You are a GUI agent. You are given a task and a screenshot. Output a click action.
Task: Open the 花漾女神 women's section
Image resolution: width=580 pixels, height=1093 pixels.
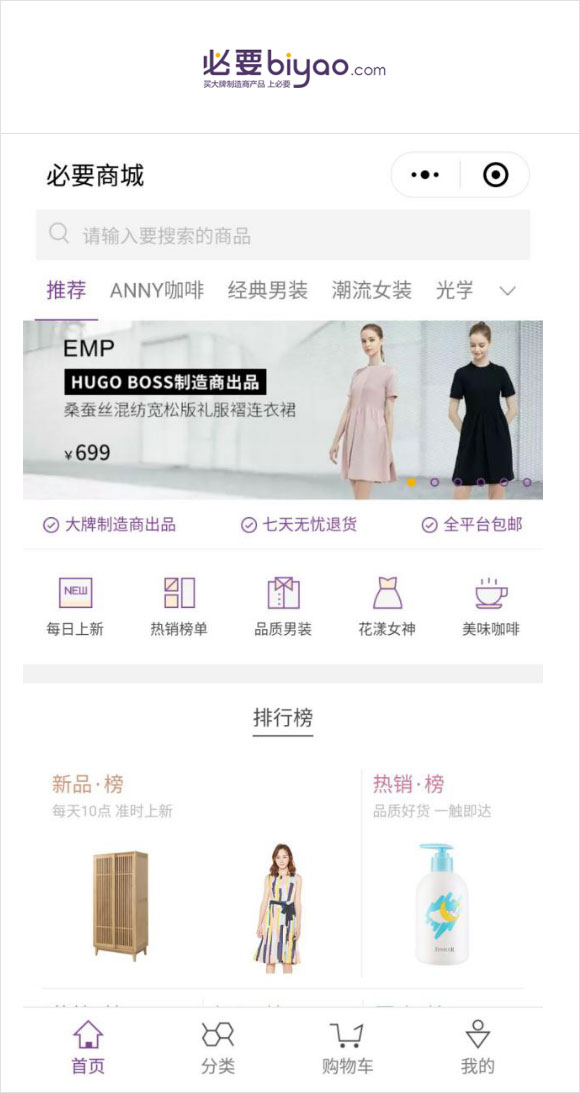387,606
